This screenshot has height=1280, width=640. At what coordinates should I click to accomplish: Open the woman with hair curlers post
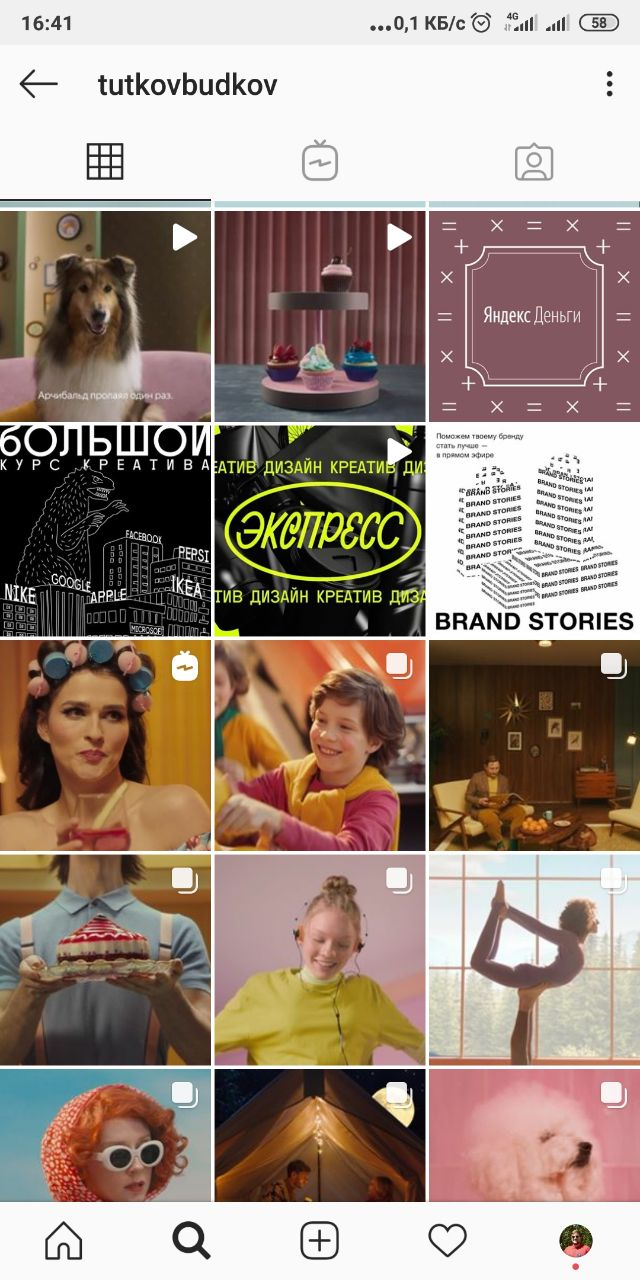105,745
